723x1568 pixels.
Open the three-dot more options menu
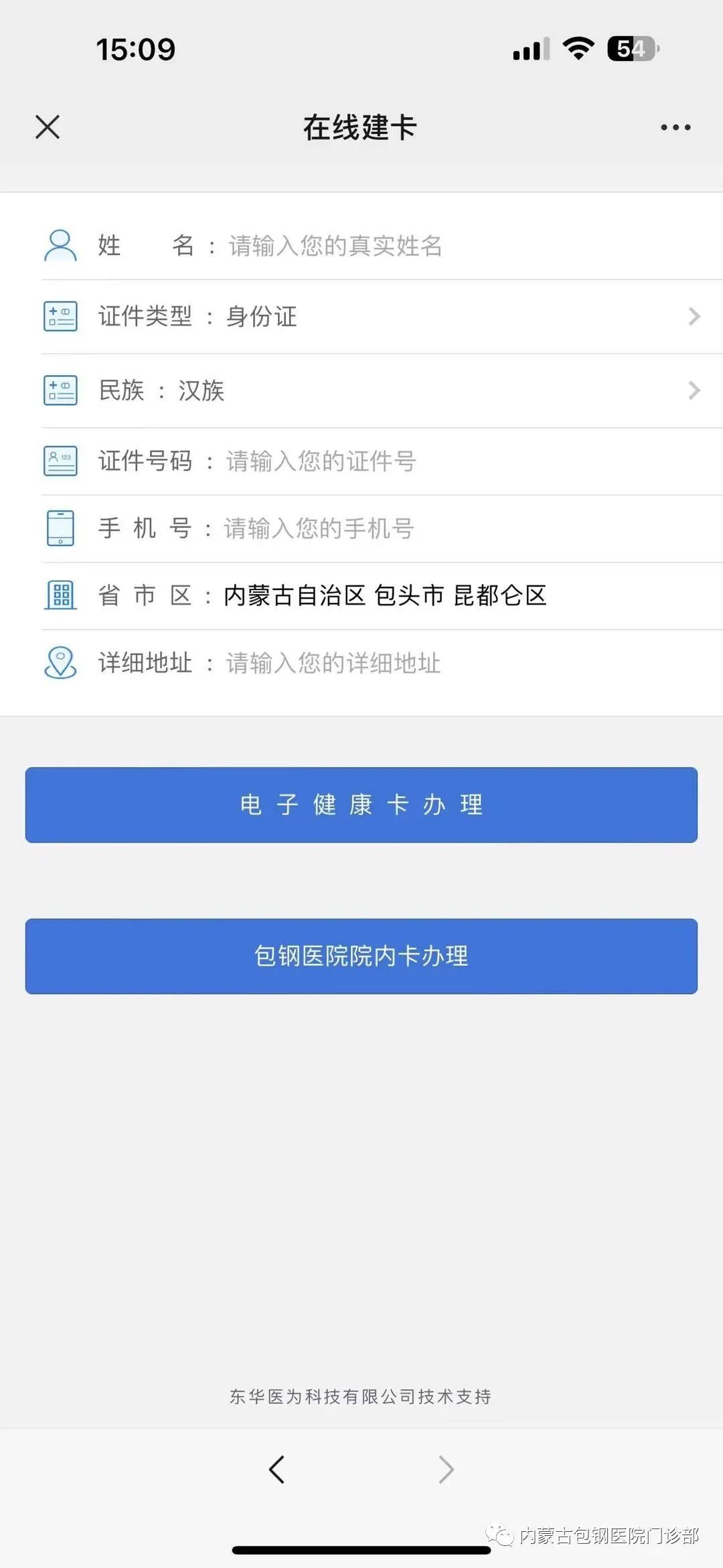click(675, 127)
